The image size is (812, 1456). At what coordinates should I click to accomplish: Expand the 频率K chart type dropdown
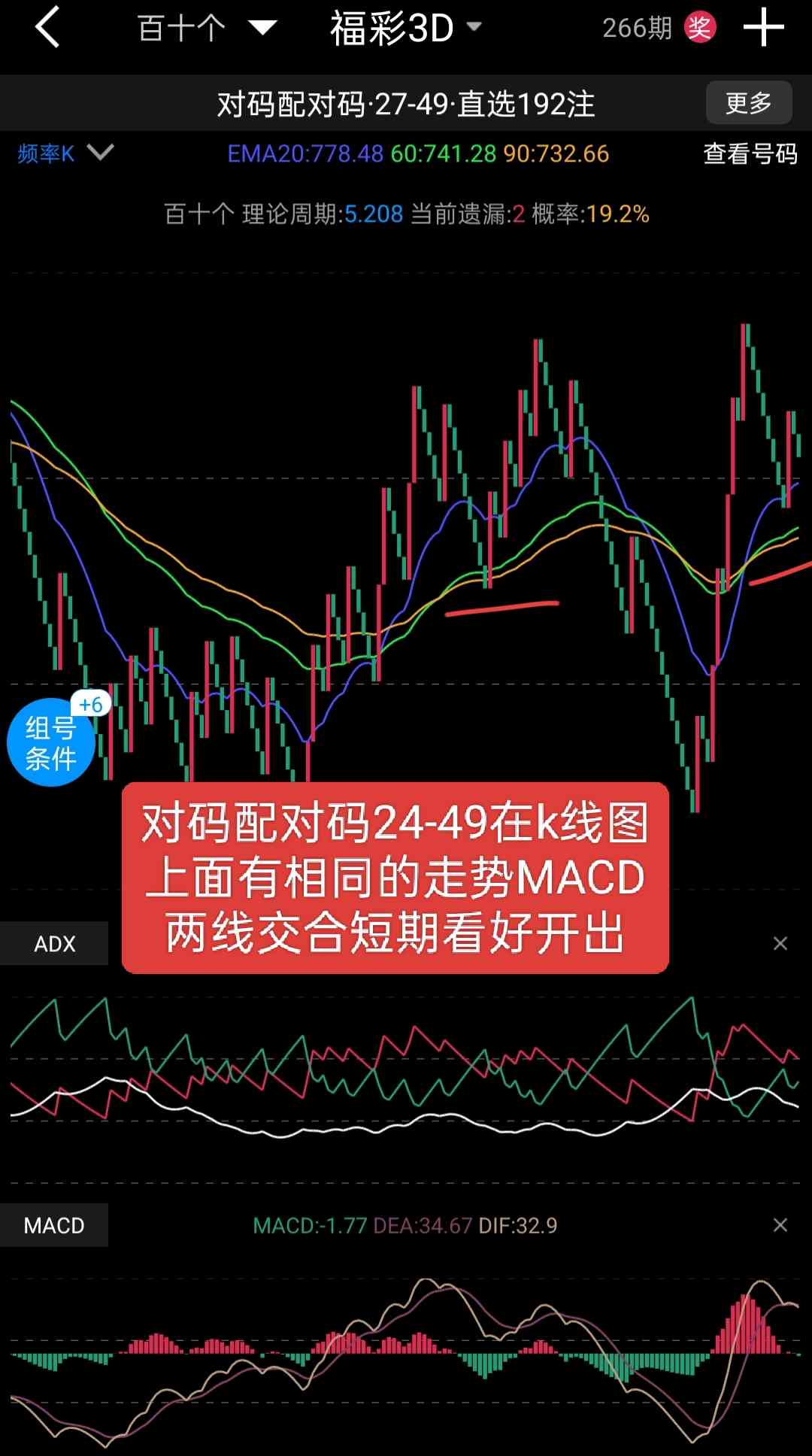pos(65,154)
